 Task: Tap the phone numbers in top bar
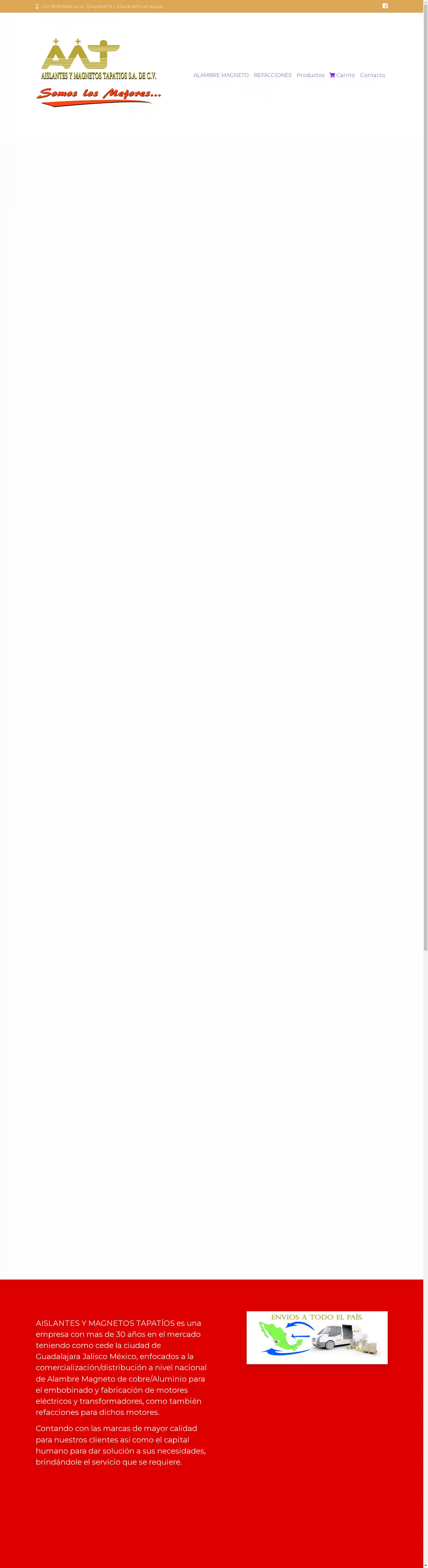101,7
